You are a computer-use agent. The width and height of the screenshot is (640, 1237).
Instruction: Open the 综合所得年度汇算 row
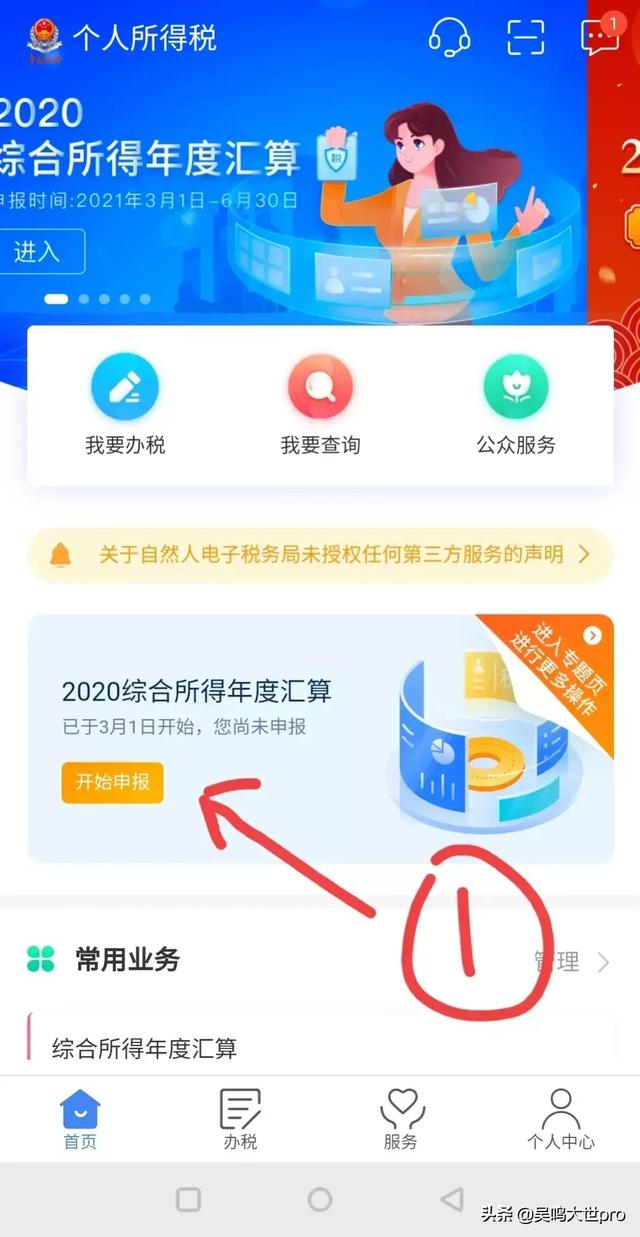click(145, 1048)
